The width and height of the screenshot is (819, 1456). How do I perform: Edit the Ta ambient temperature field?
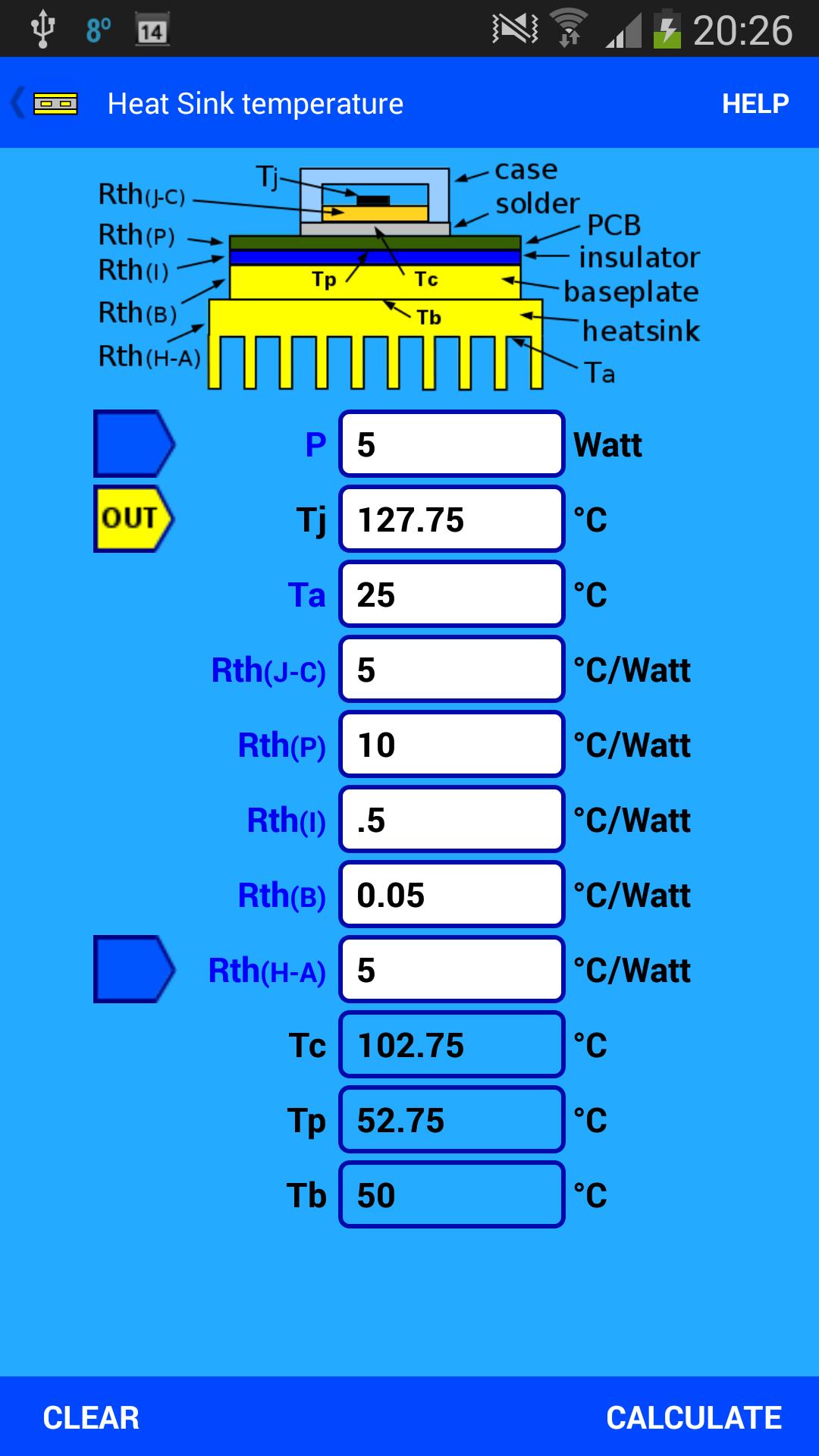pyautogui.click(x=452, y=595)
